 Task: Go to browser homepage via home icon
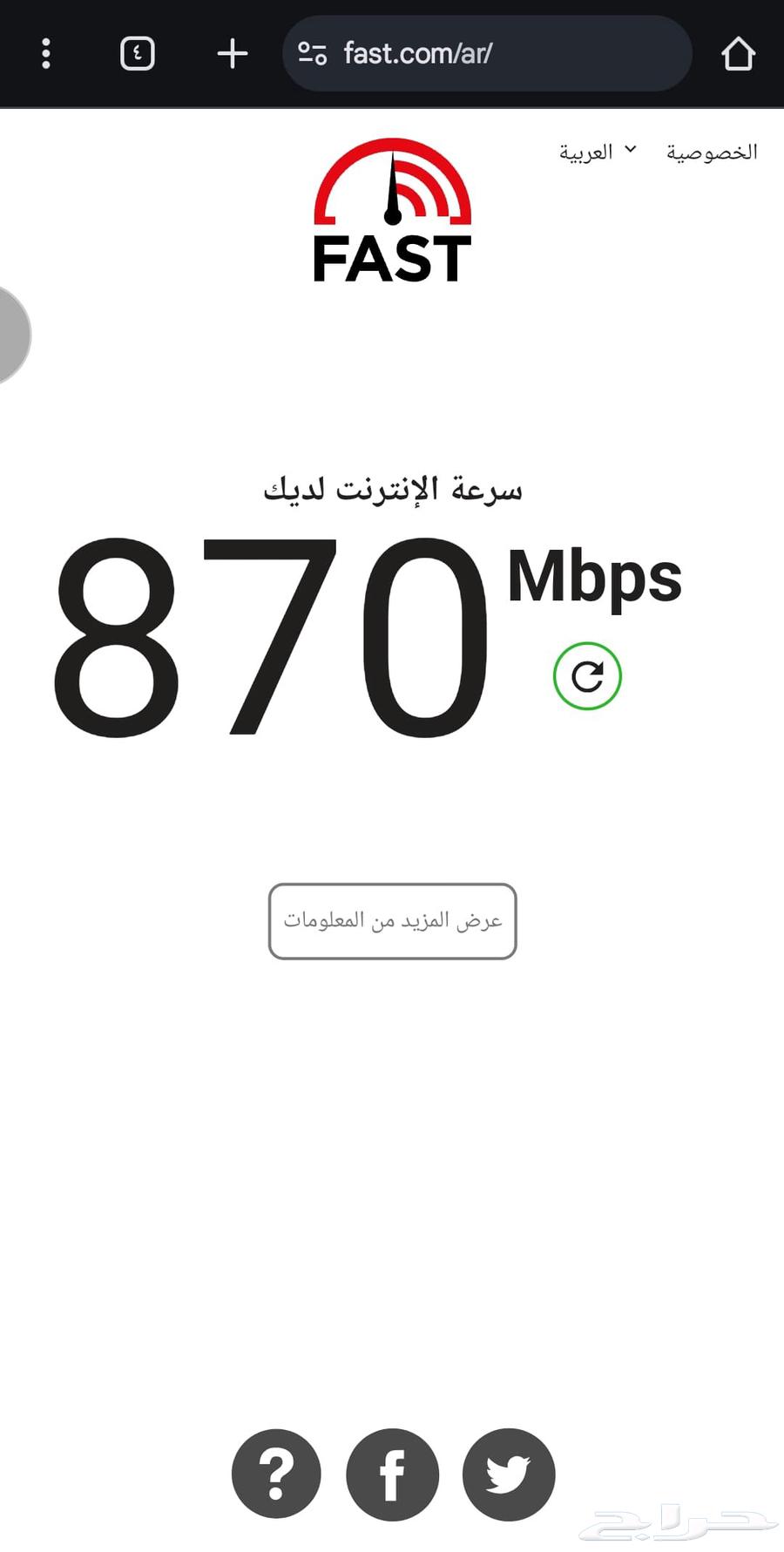[x=738, y=52]
